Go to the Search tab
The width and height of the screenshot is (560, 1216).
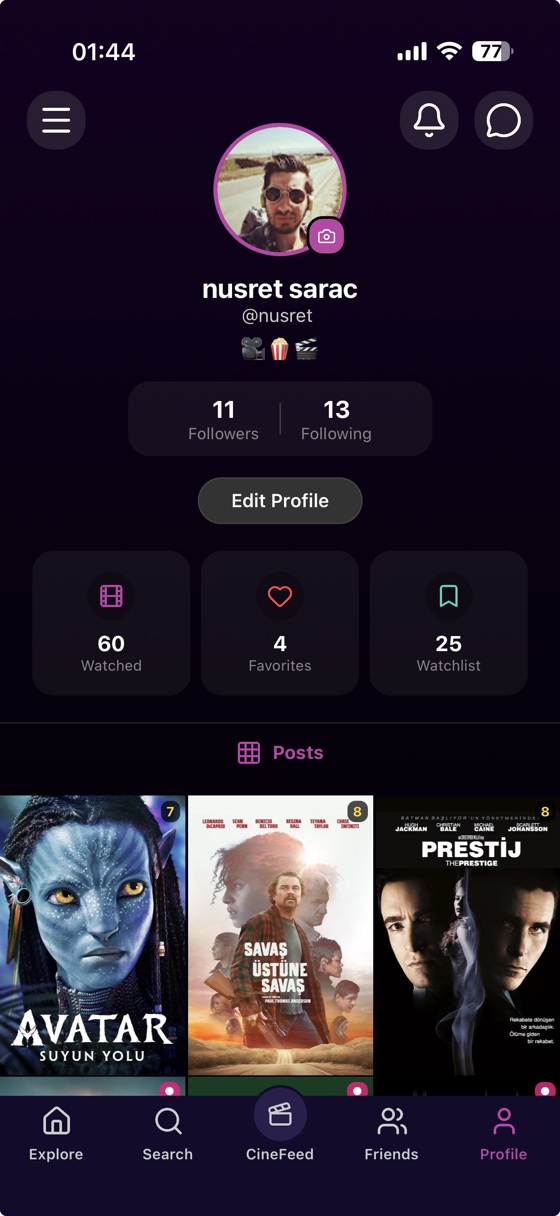coord(167,1134)
